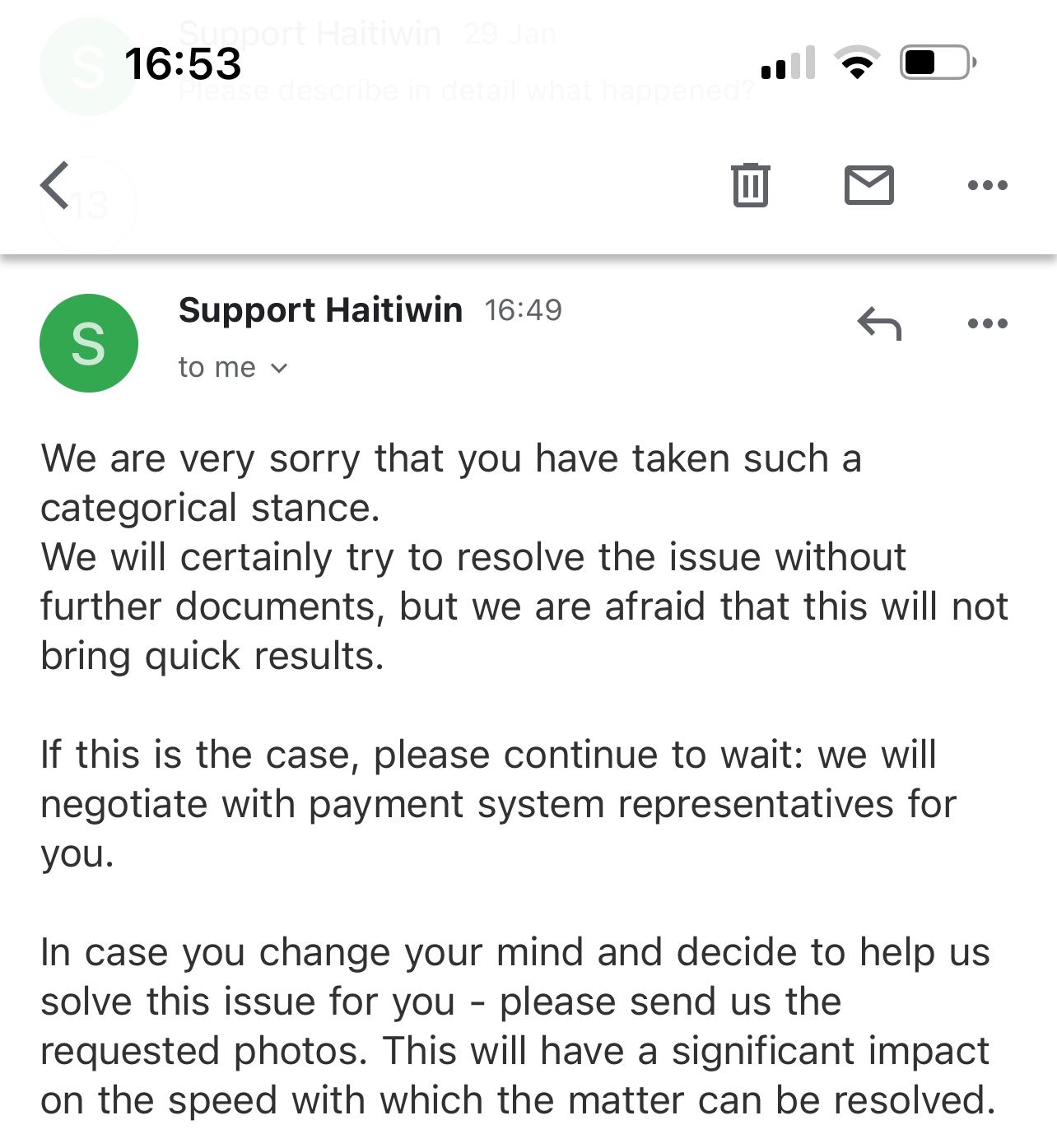Delete this email with the trash icon

(x=750, y=185)
